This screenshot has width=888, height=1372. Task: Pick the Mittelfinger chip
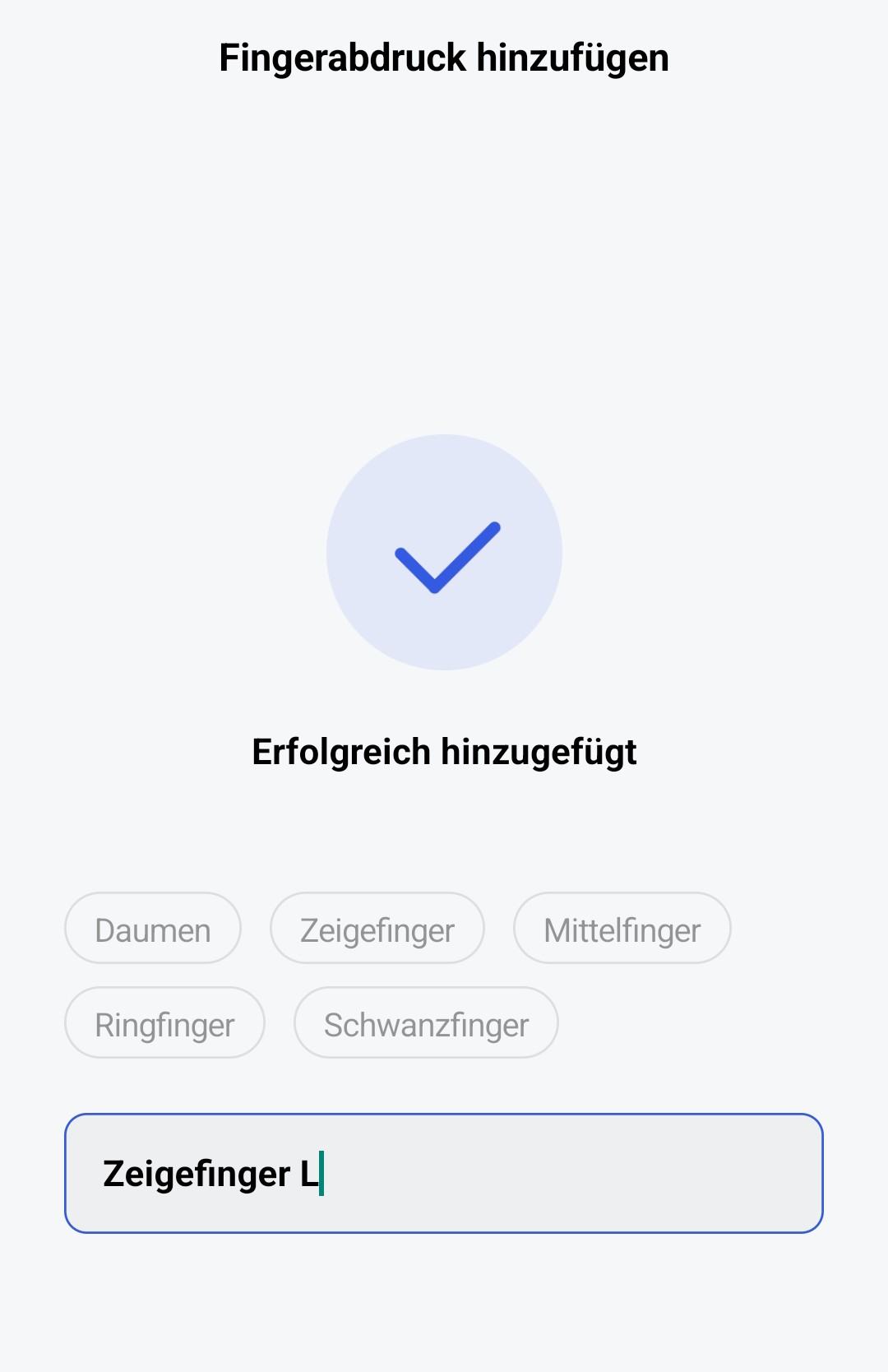pyautogui.click(x=622, y=929)
